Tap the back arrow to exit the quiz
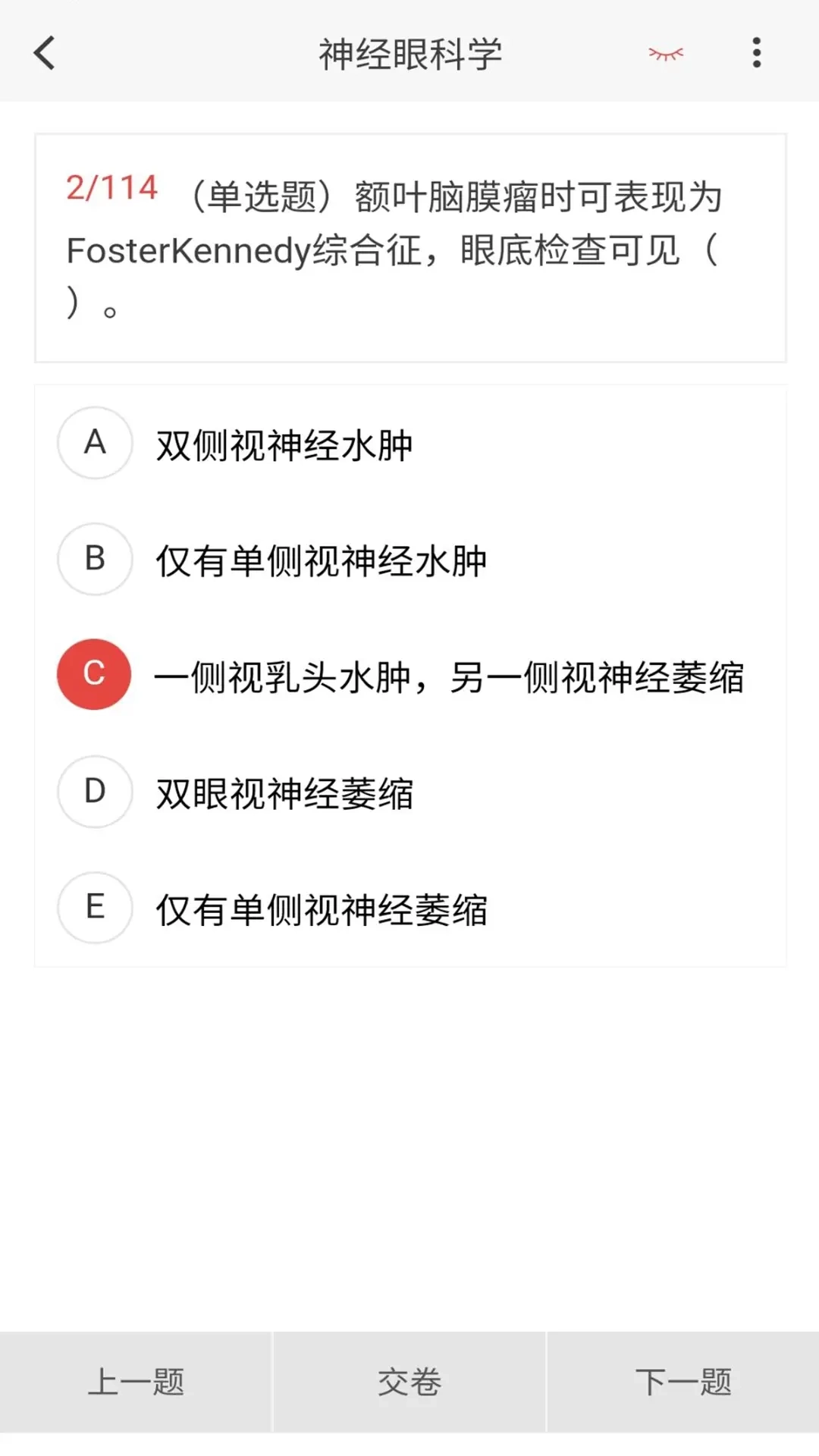Image resolution: width=819 pixels, height=1456 pixels. pos(43,53)
